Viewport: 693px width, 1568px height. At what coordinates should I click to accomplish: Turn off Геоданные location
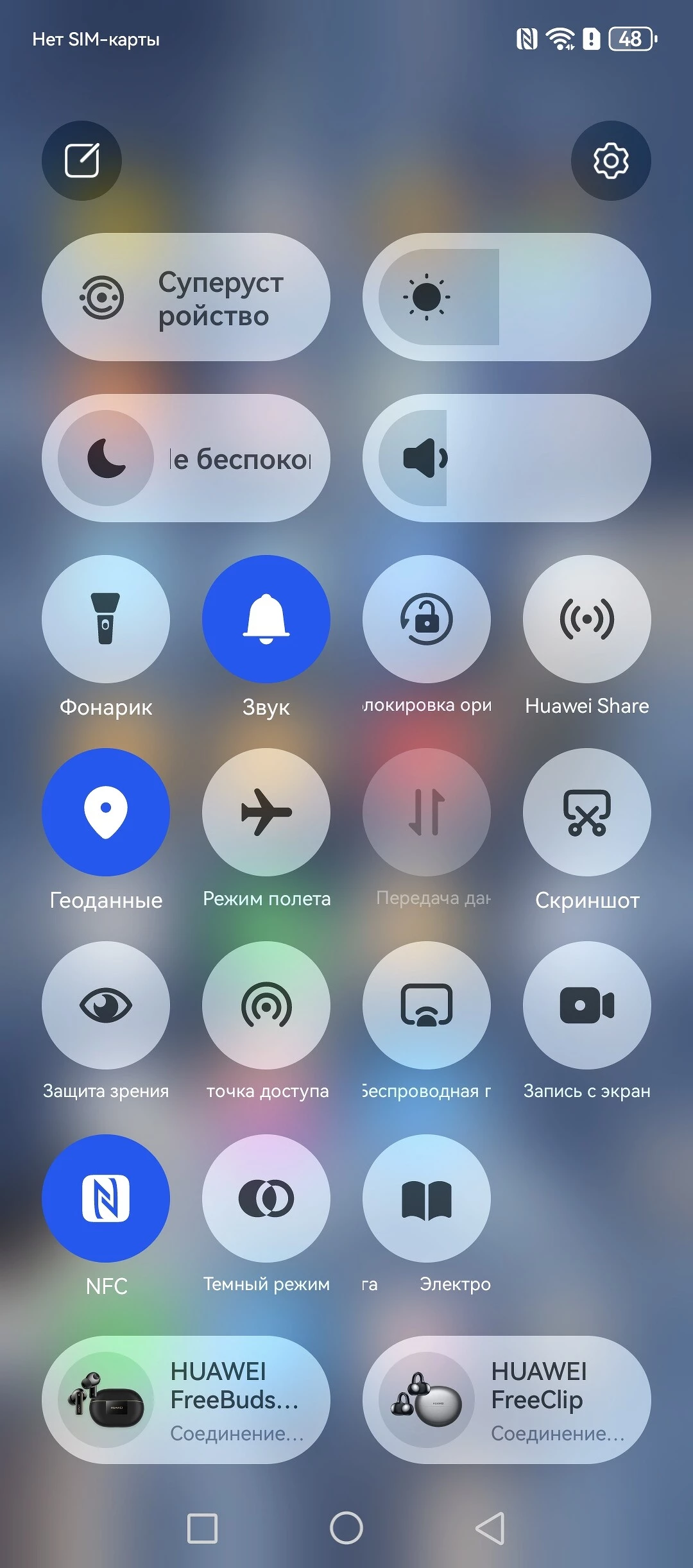pyautogui.click(x=106, y=812)
